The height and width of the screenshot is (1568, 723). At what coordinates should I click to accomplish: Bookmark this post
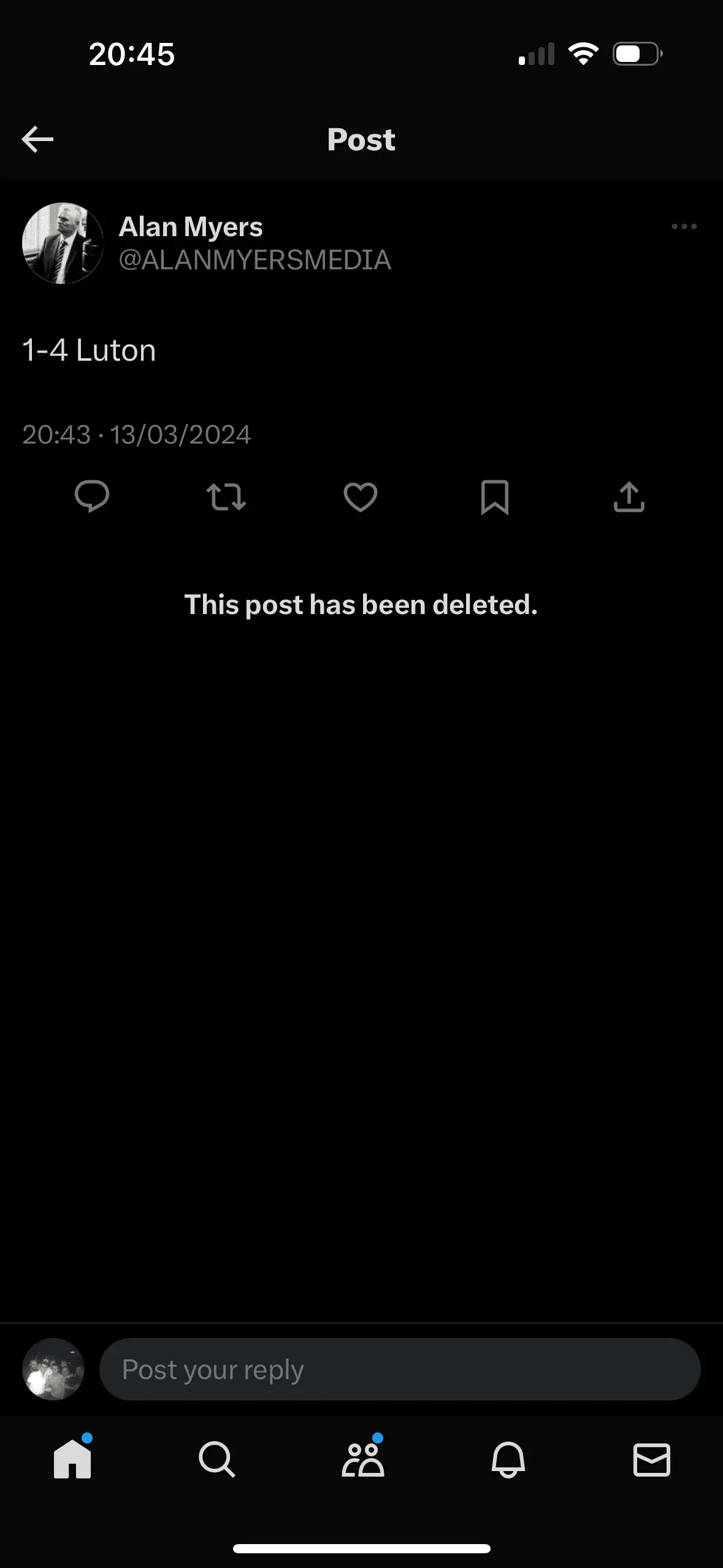495,496
